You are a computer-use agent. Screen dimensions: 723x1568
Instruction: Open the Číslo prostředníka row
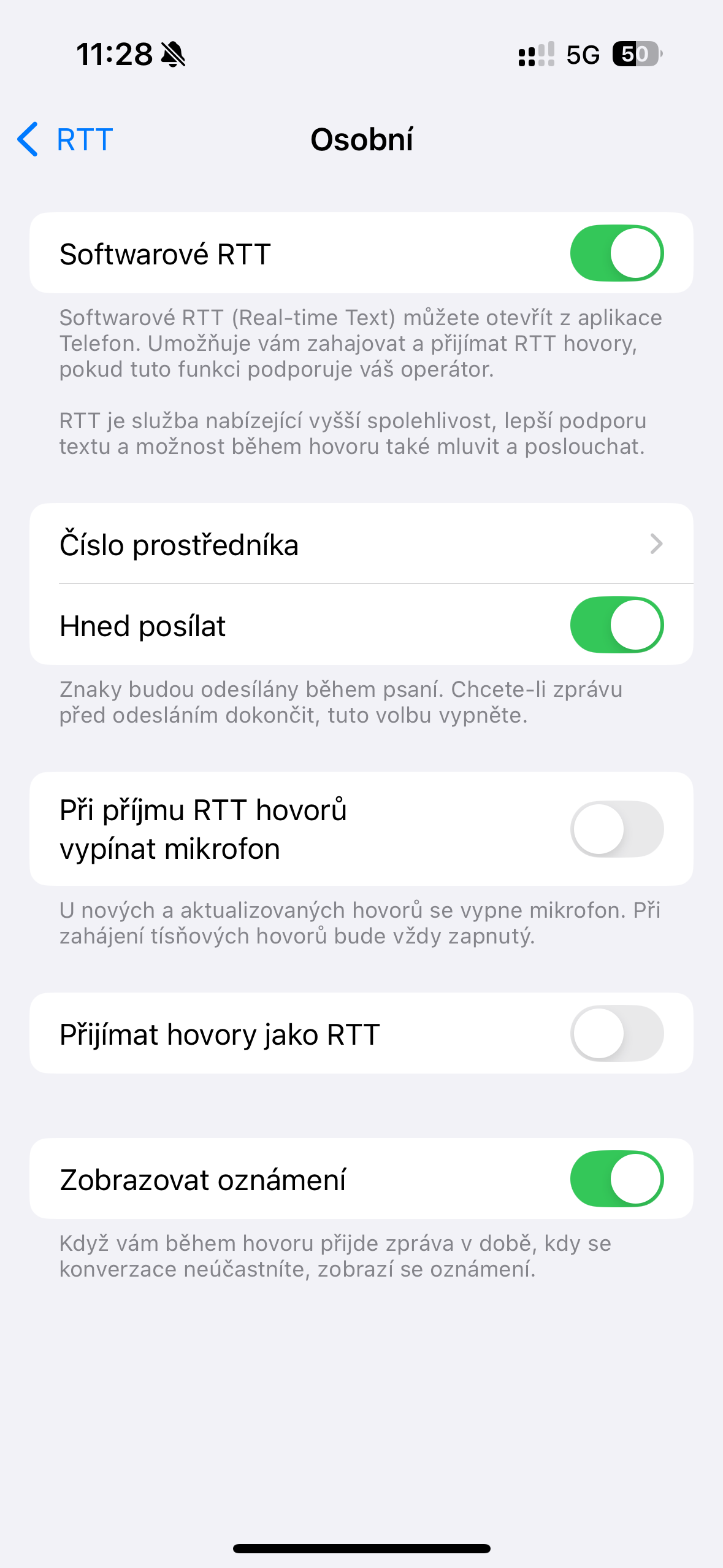[361, 544]
